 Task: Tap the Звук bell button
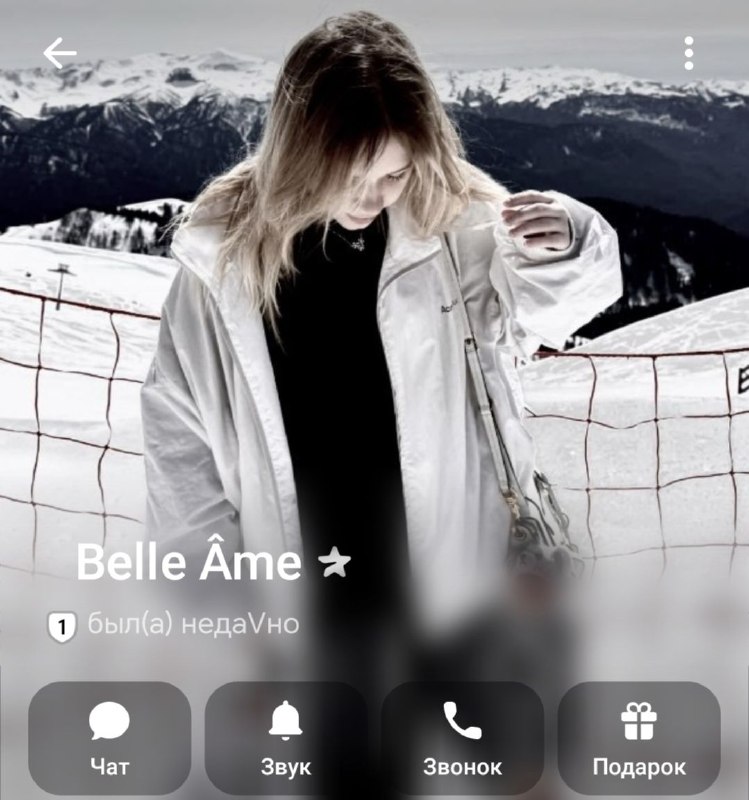[286, 738]
